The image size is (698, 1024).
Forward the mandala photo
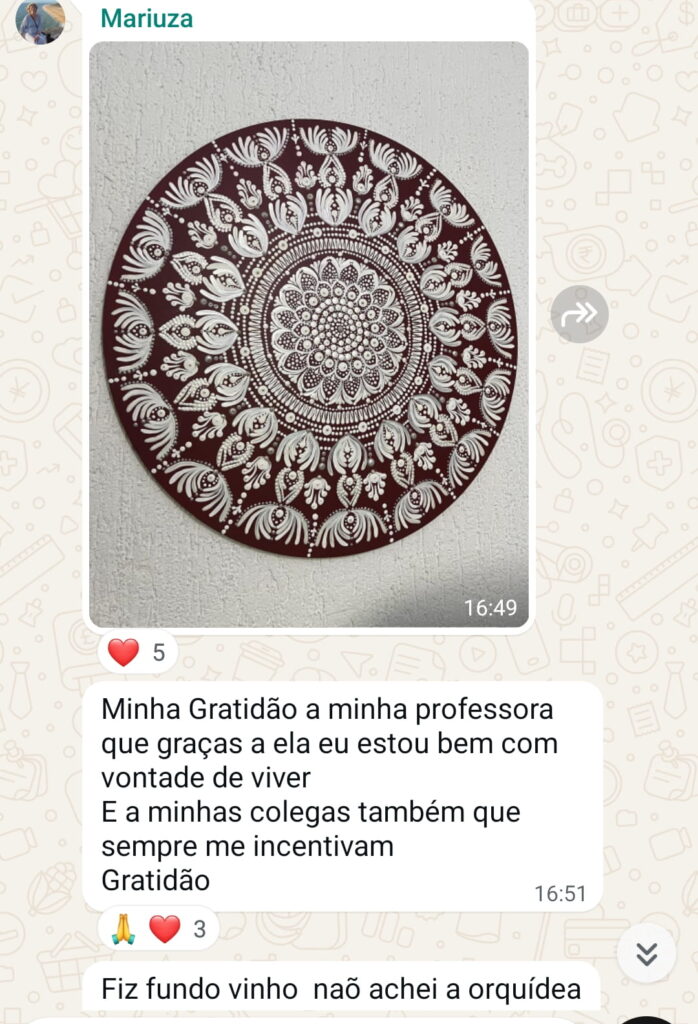(x=580, y=315)
